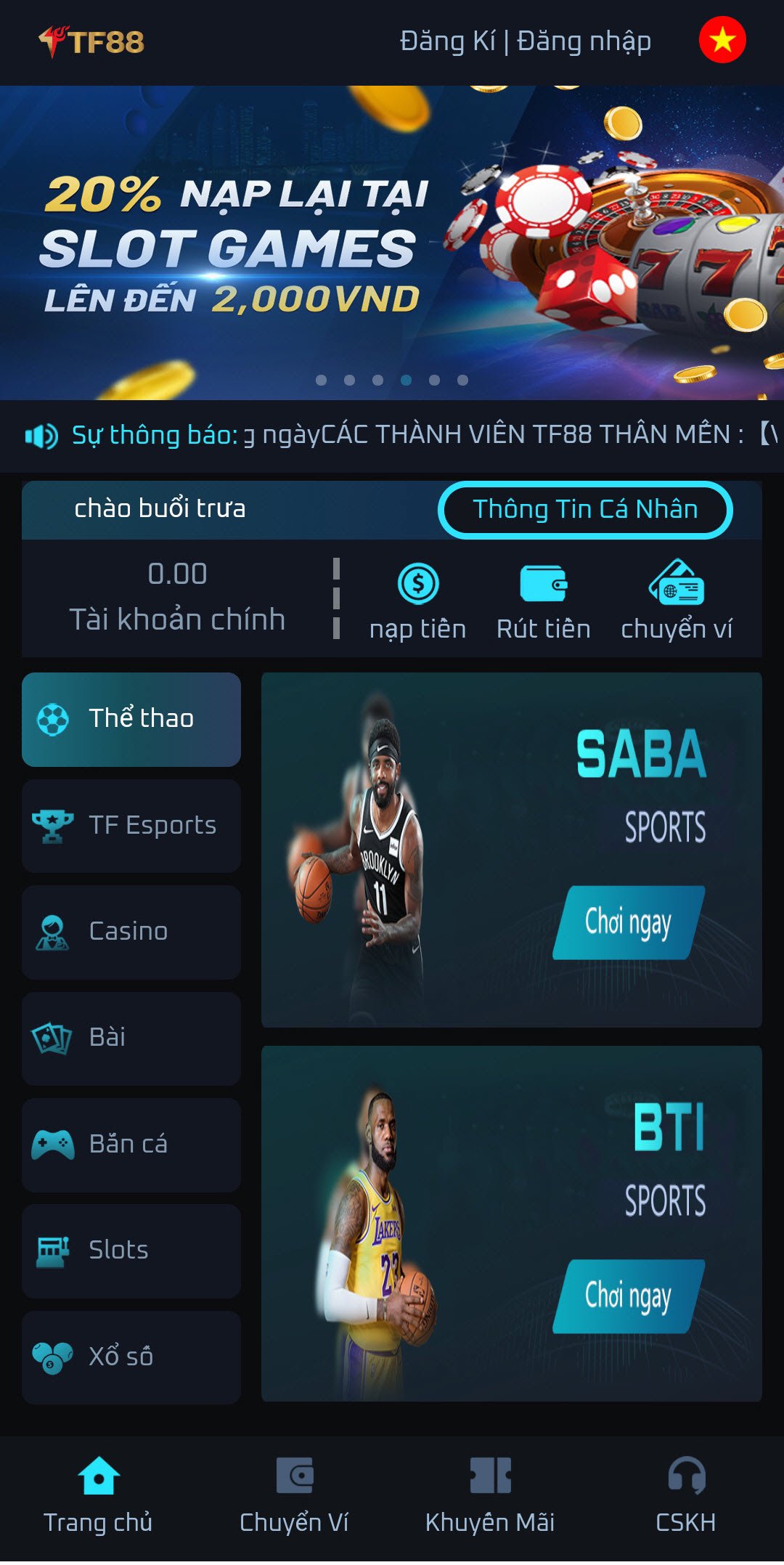
Task: Select the Bắn cá category
Action: tap(131, 1145)
